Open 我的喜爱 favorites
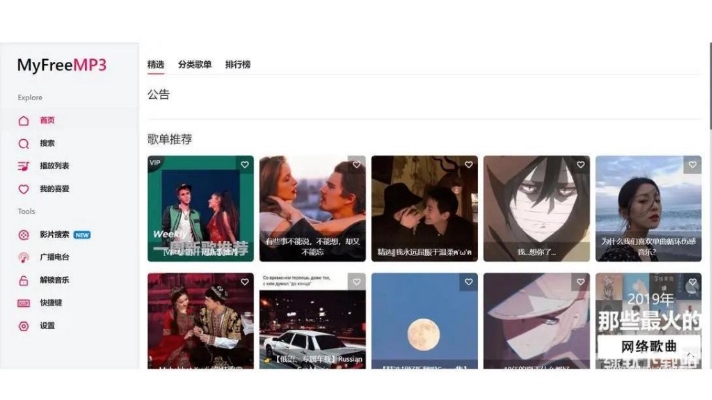 point(54,189)
